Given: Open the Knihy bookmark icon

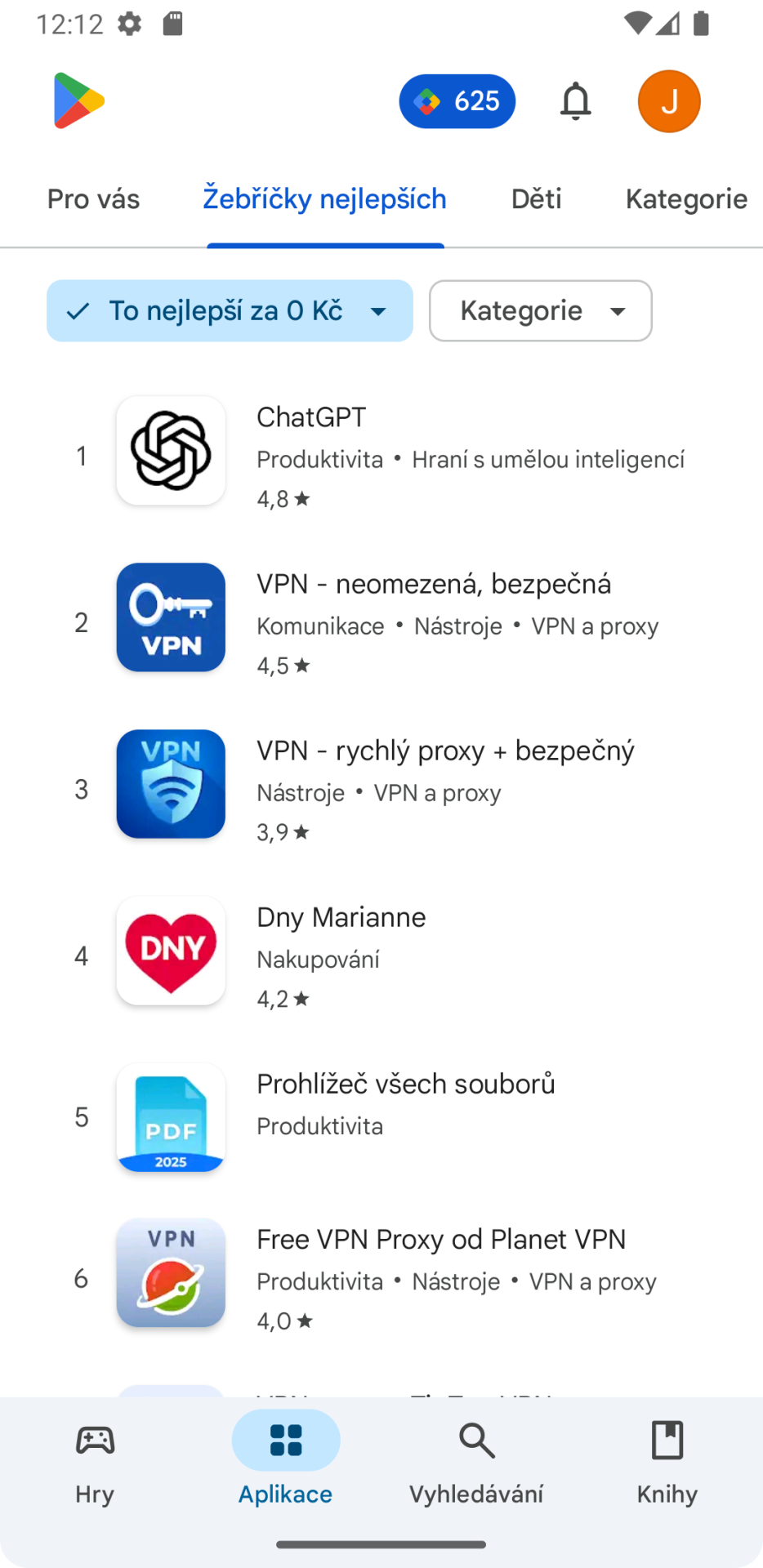Looking at the screenshot, I should 667,1439.
